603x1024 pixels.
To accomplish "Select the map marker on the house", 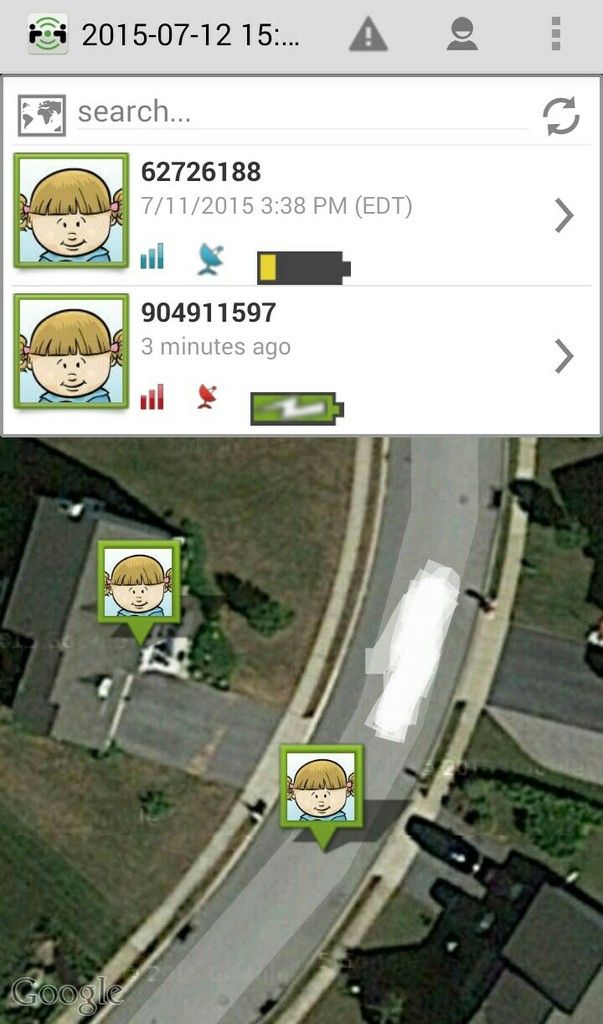I will point(140,583).
